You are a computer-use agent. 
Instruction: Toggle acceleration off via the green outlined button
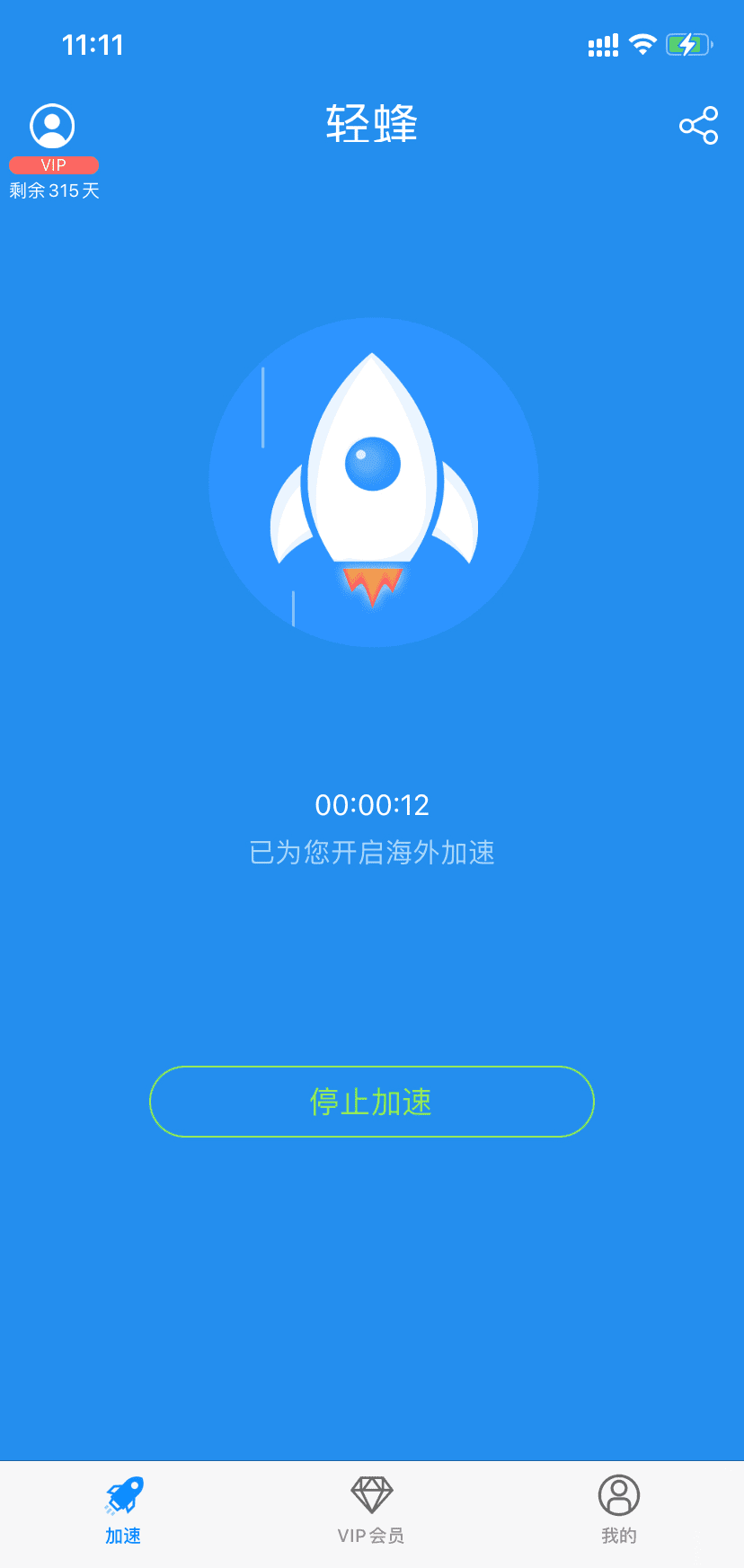(371, 1102)
